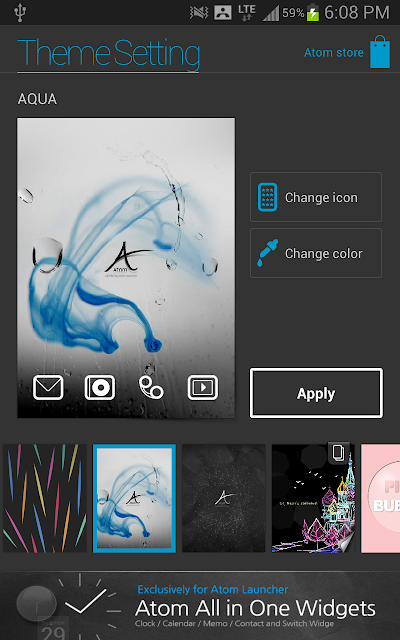Tap the large AQUA theme preview
The height and width of the screenshot is (640, 400).
click(x=126, y=268)
